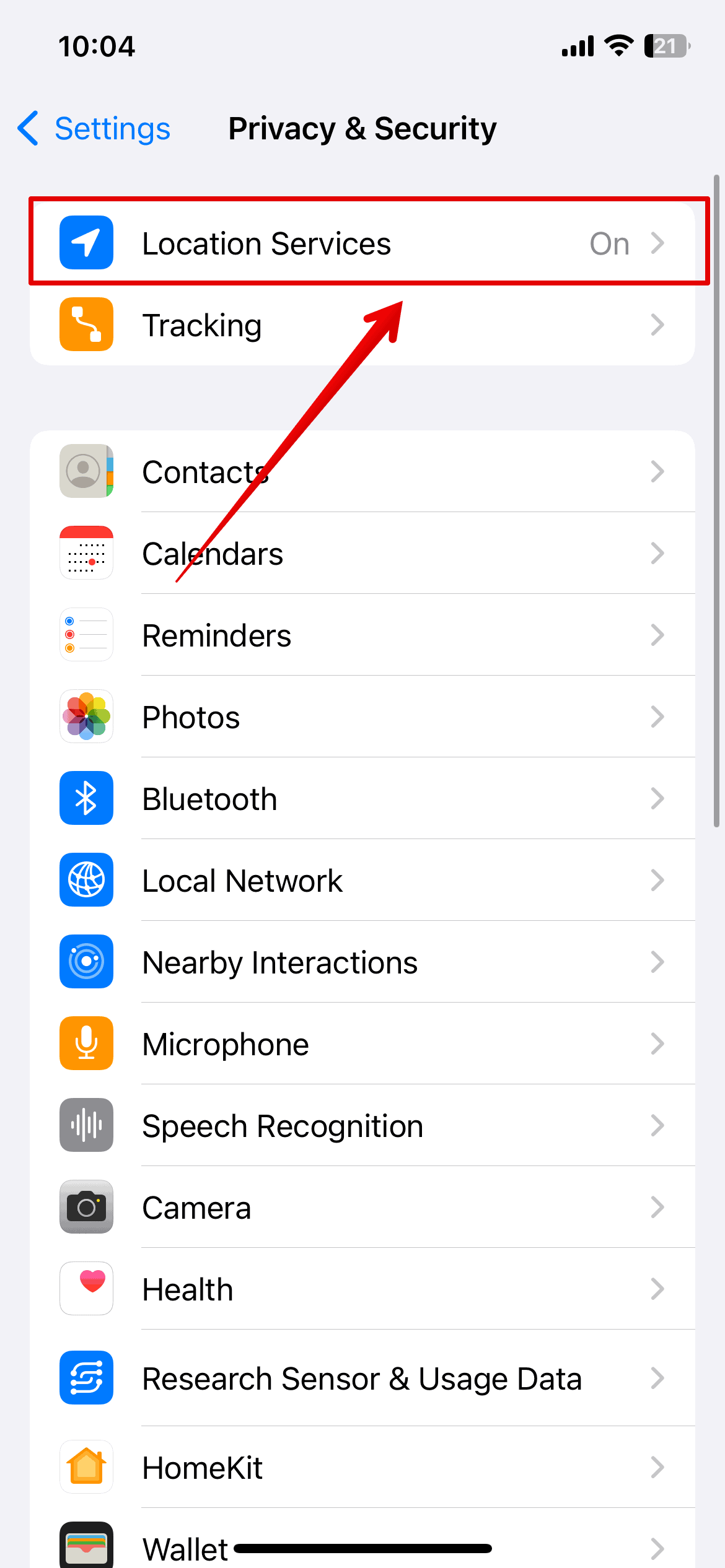Screen dimensions: 725x1568
Task: Select the HomeKit row
Action: coord(362,1468)
